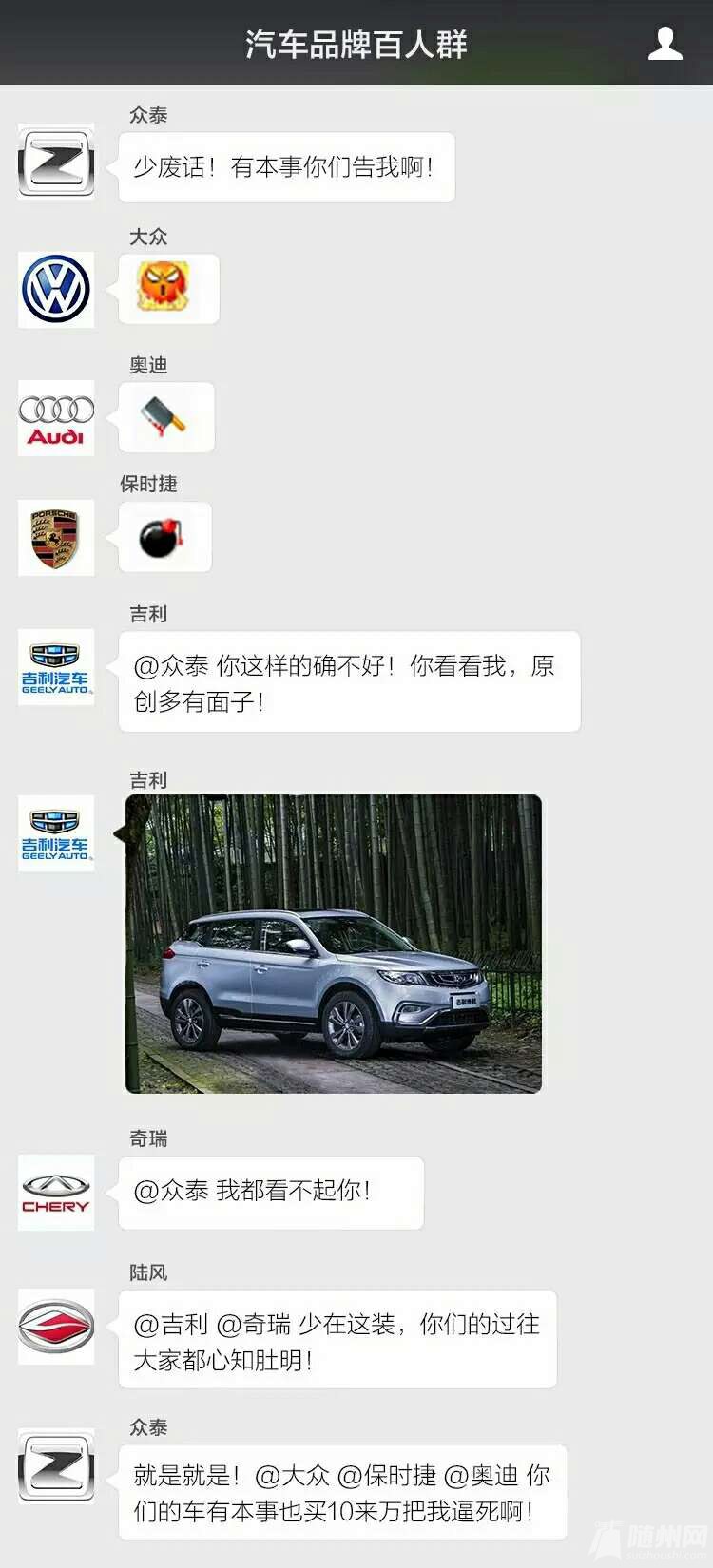Open 陆风's avatar profile
Image resolution: width=713 pixels, height=1568 pixels.
[x=56, y=1327]
